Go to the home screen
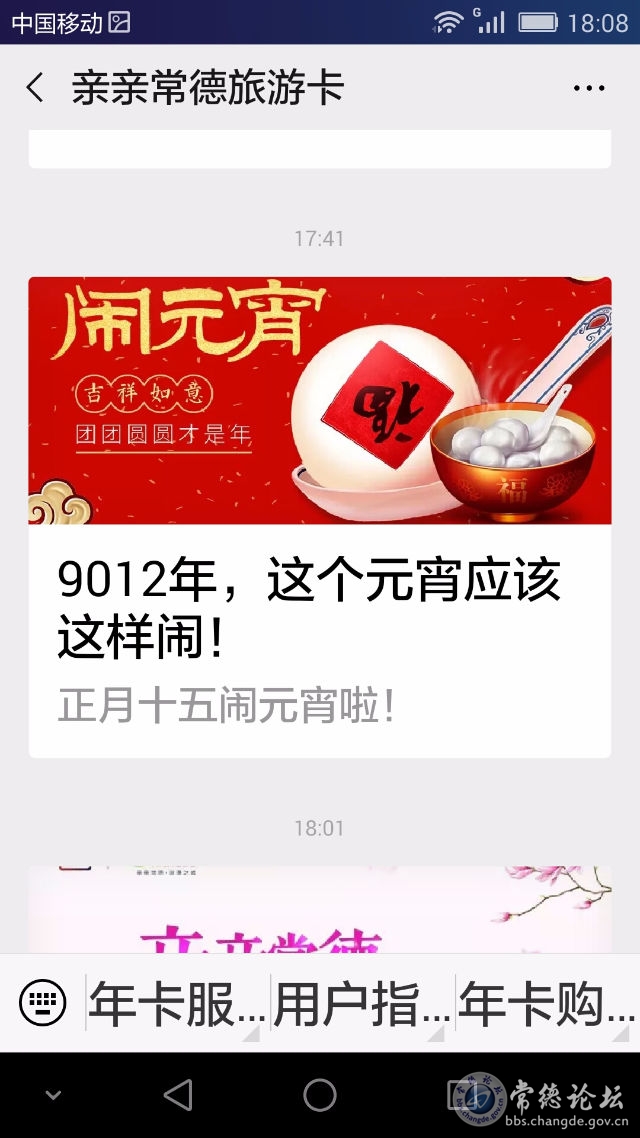This screenshot has width=640, height=1138. [x=320, y=1095]
